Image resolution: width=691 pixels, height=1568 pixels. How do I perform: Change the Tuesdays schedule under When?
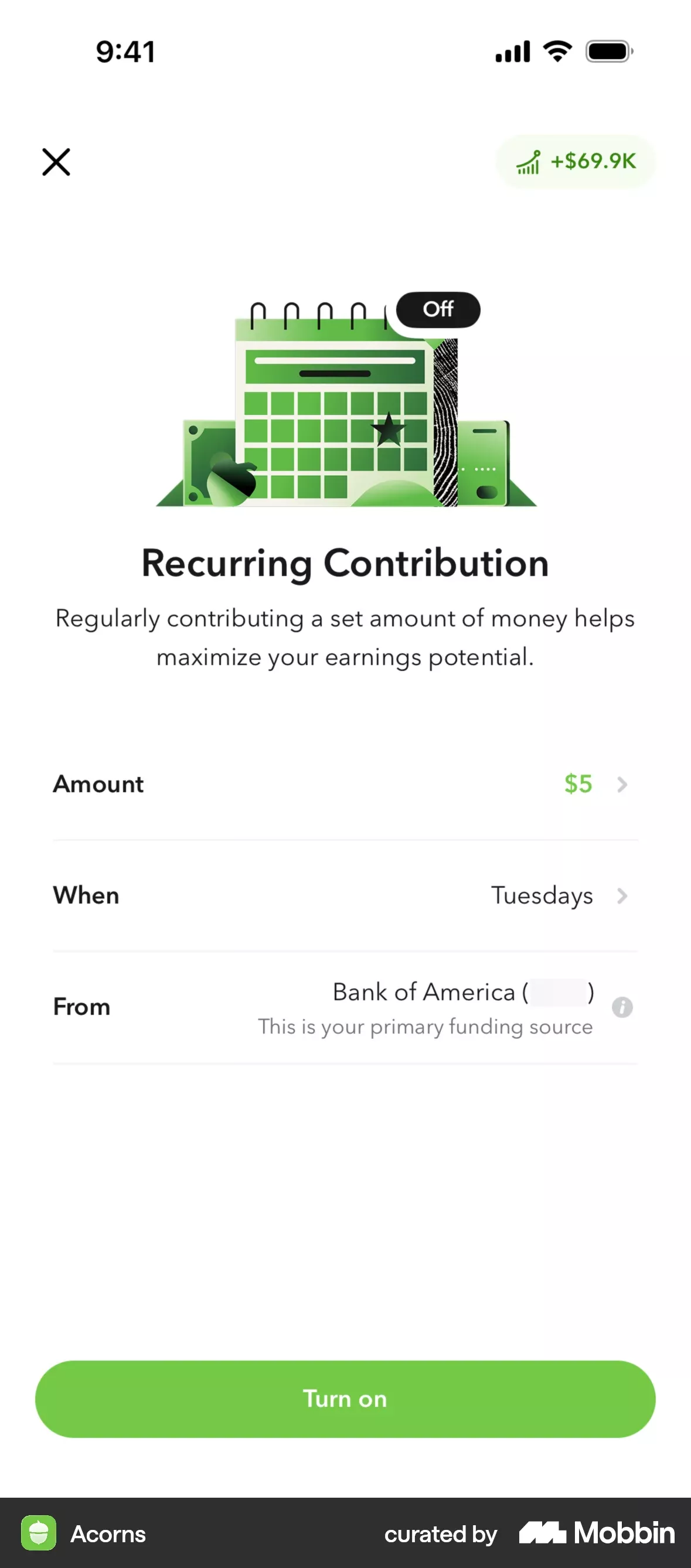coord(557,895)
